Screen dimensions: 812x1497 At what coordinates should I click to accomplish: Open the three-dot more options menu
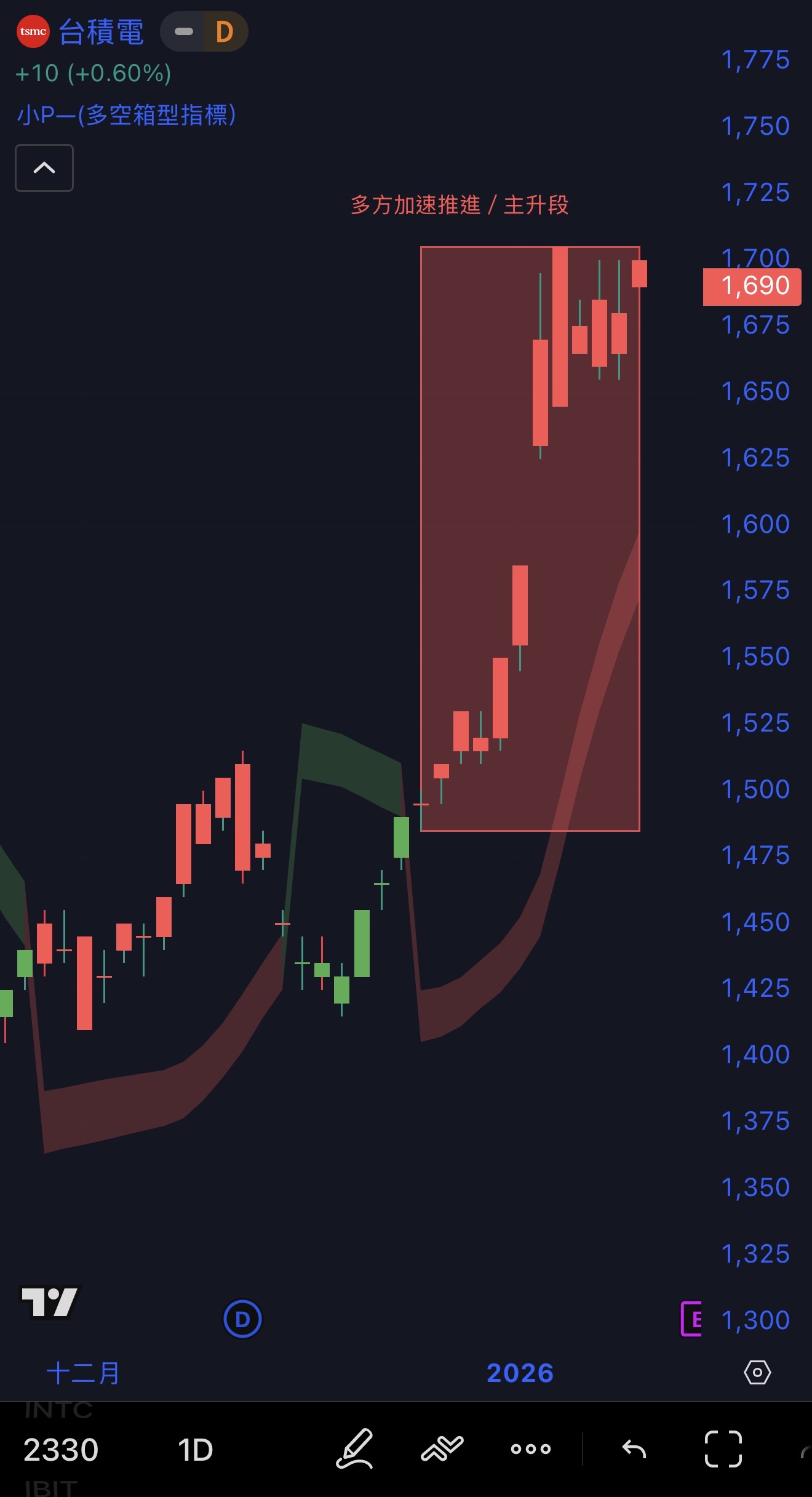coord(531,1449)
